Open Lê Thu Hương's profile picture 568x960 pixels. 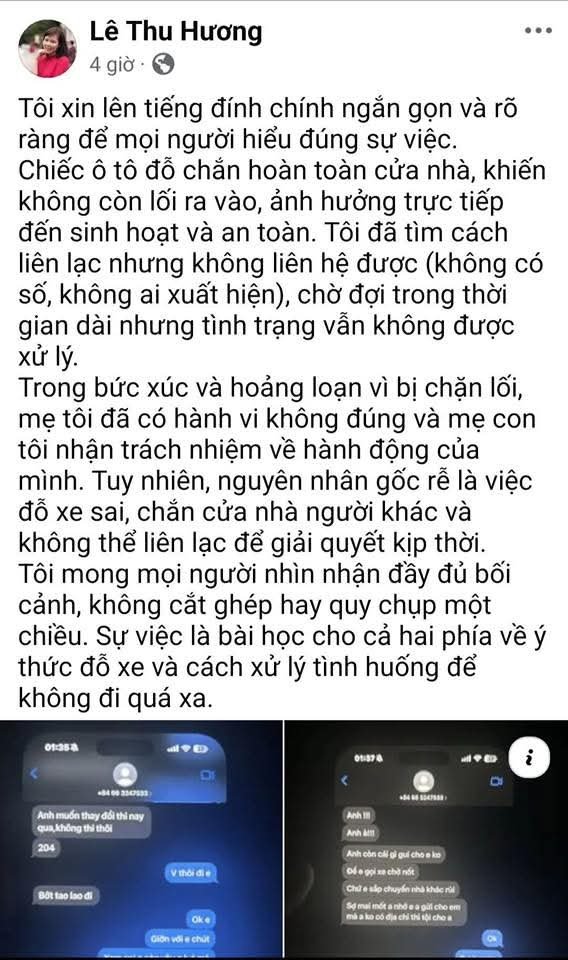click(x=47, y=49)
